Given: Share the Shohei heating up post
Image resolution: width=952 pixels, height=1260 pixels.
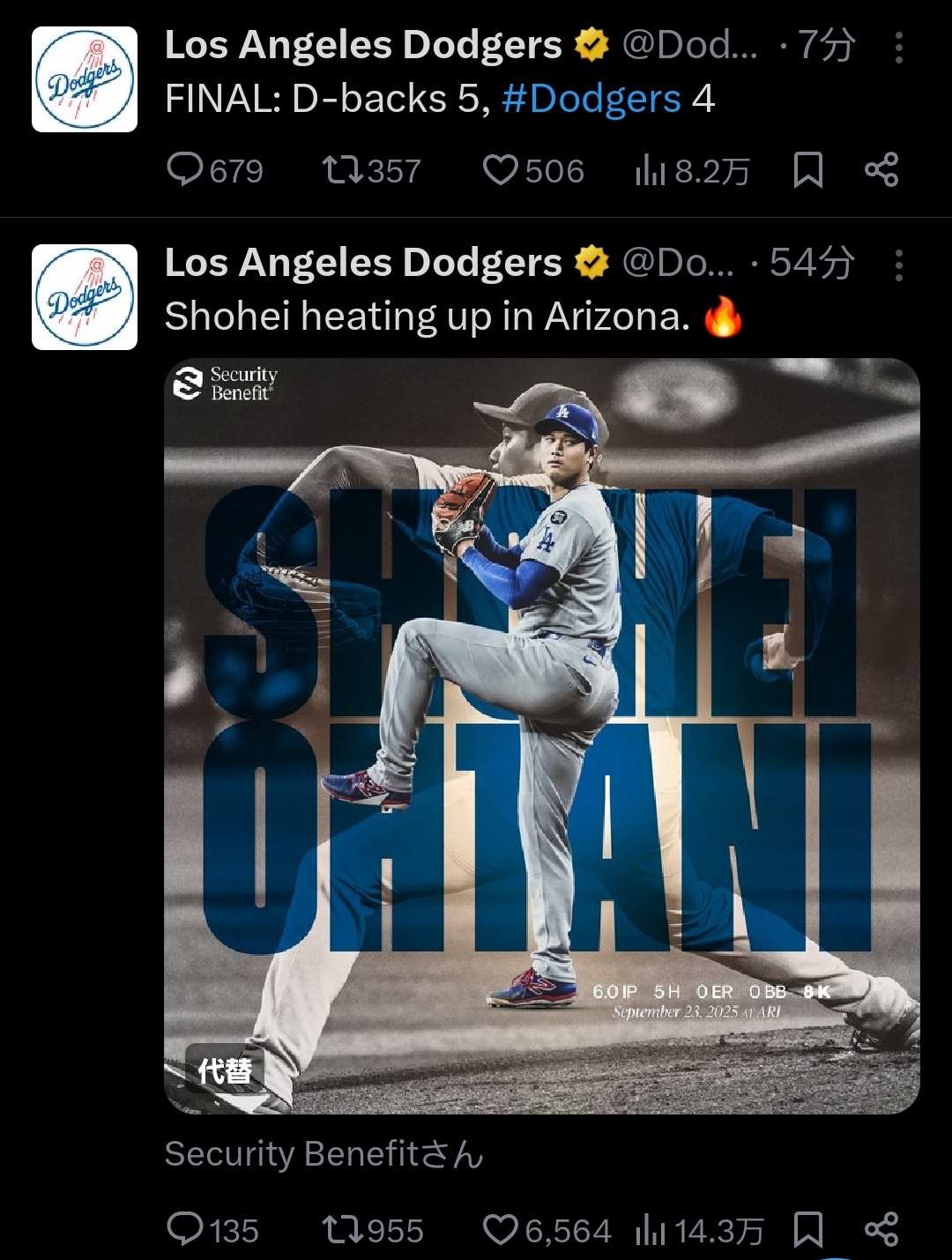Looking at the screenshot, I should (881, 1229).
